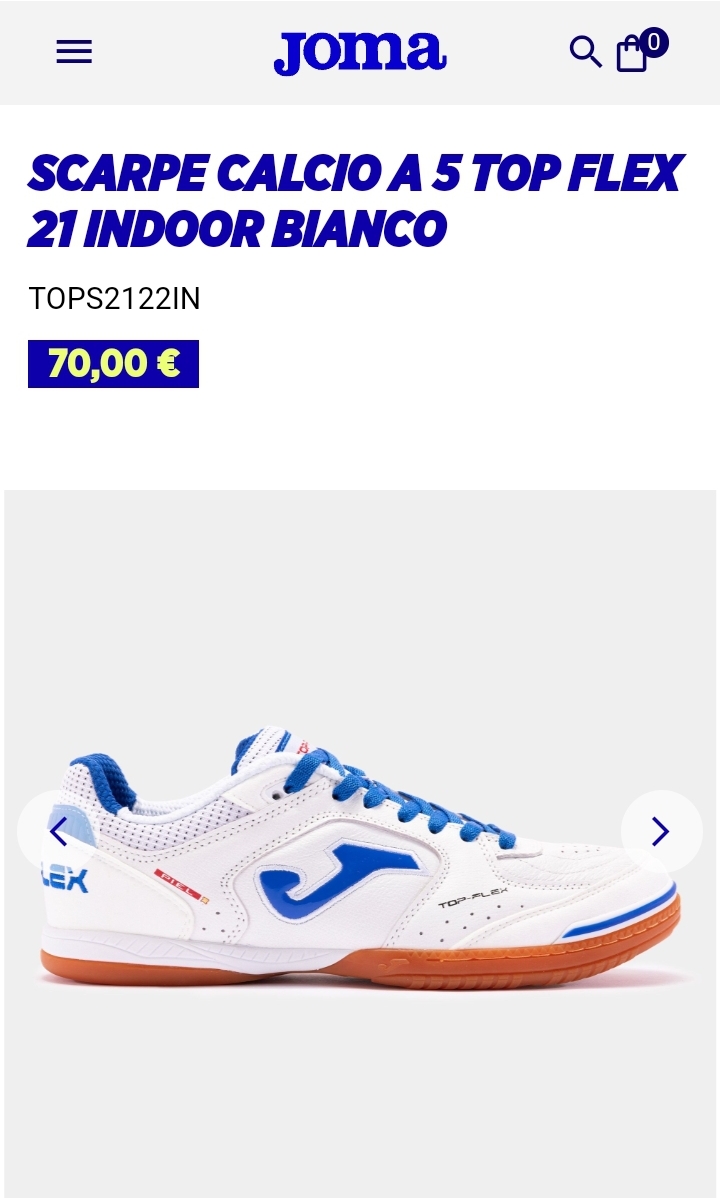This screenshot has width=720, height=1198.
Task: Show the next product image
Action: click(661, 831)
